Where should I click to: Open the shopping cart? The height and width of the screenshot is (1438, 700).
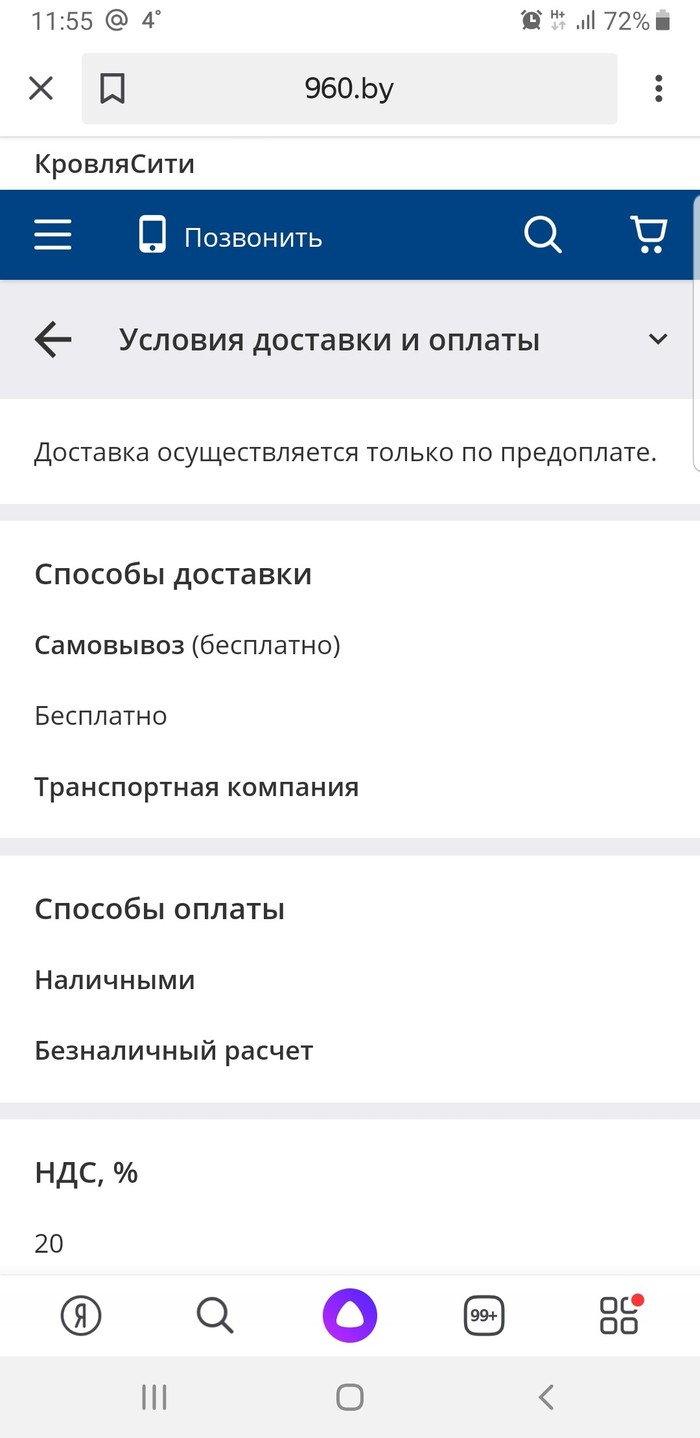pos(649,236)
